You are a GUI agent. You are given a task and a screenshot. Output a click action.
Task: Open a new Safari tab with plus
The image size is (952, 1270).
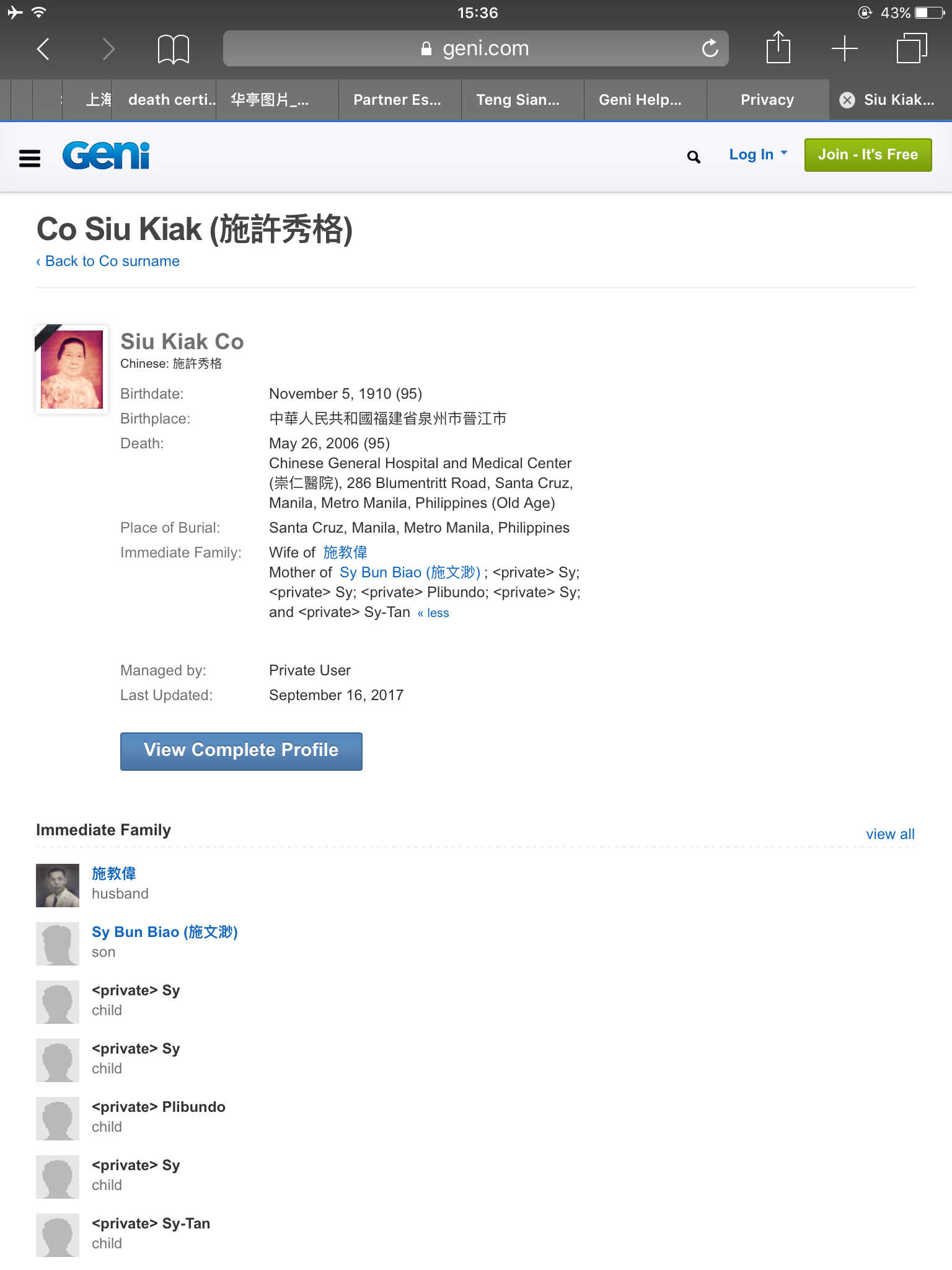coord(844,48)
